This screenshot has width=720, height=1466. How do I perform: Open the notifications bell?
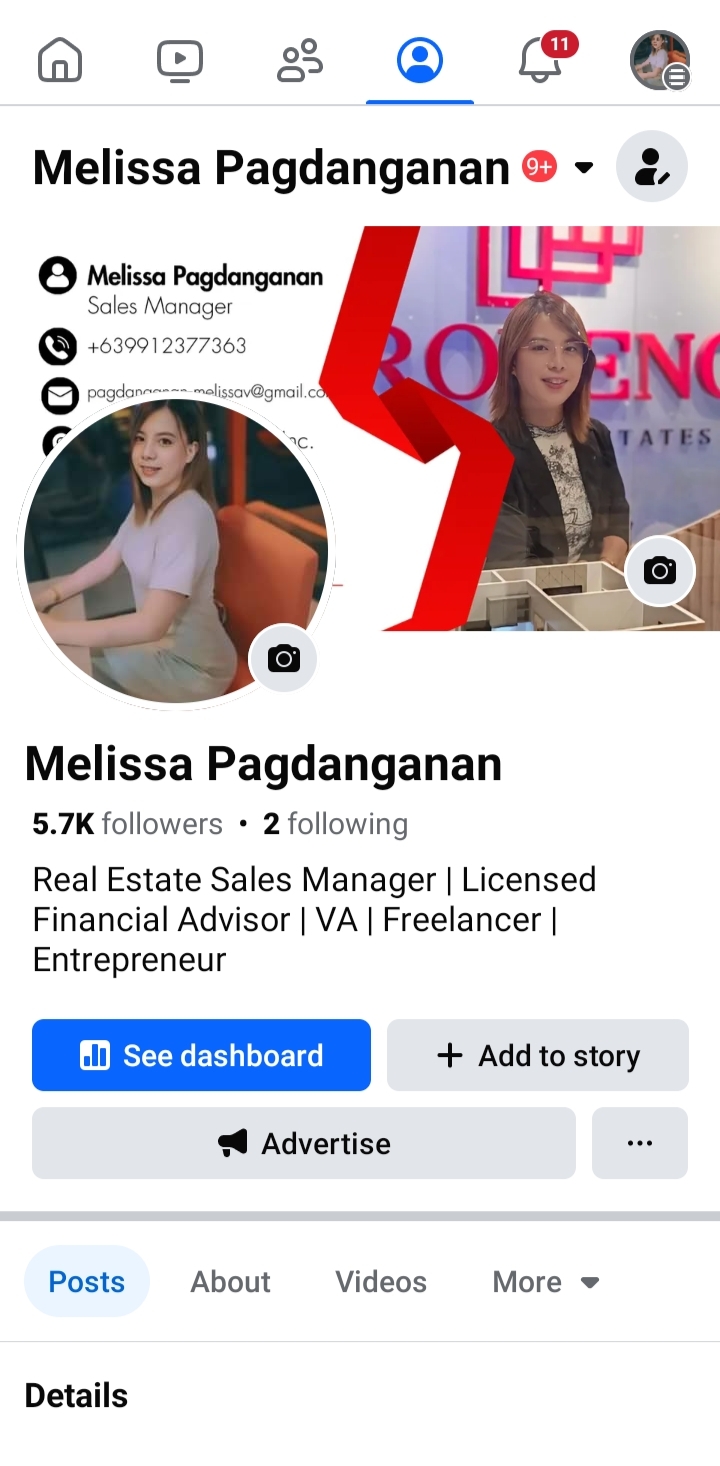tap(540, 61)
